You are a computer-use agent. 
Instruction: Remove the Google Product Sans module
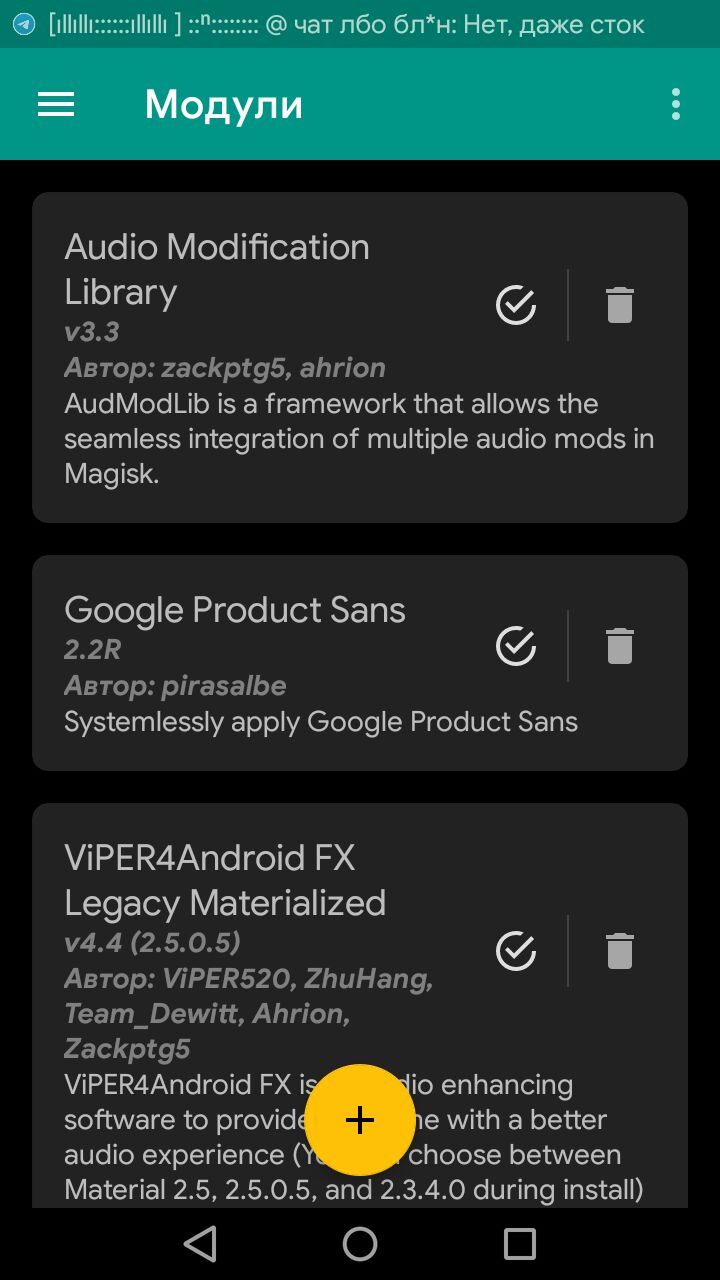[620, 646]
